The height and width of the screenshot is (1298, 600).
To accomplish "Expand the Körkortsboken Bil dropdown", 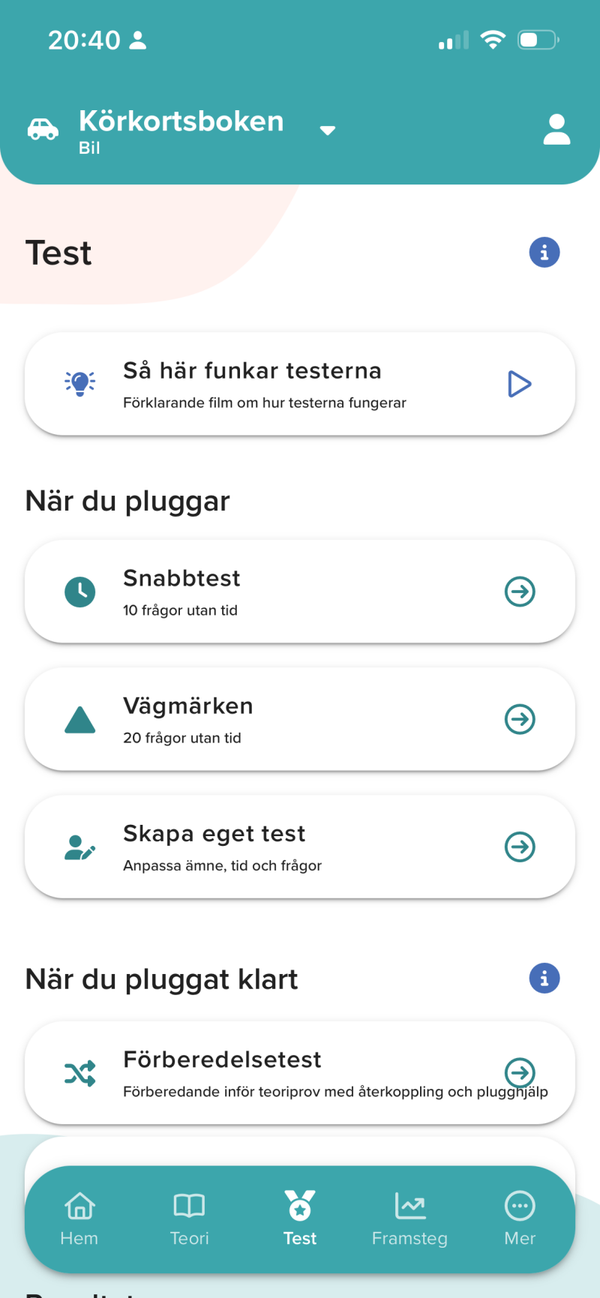I will point(327,130).
